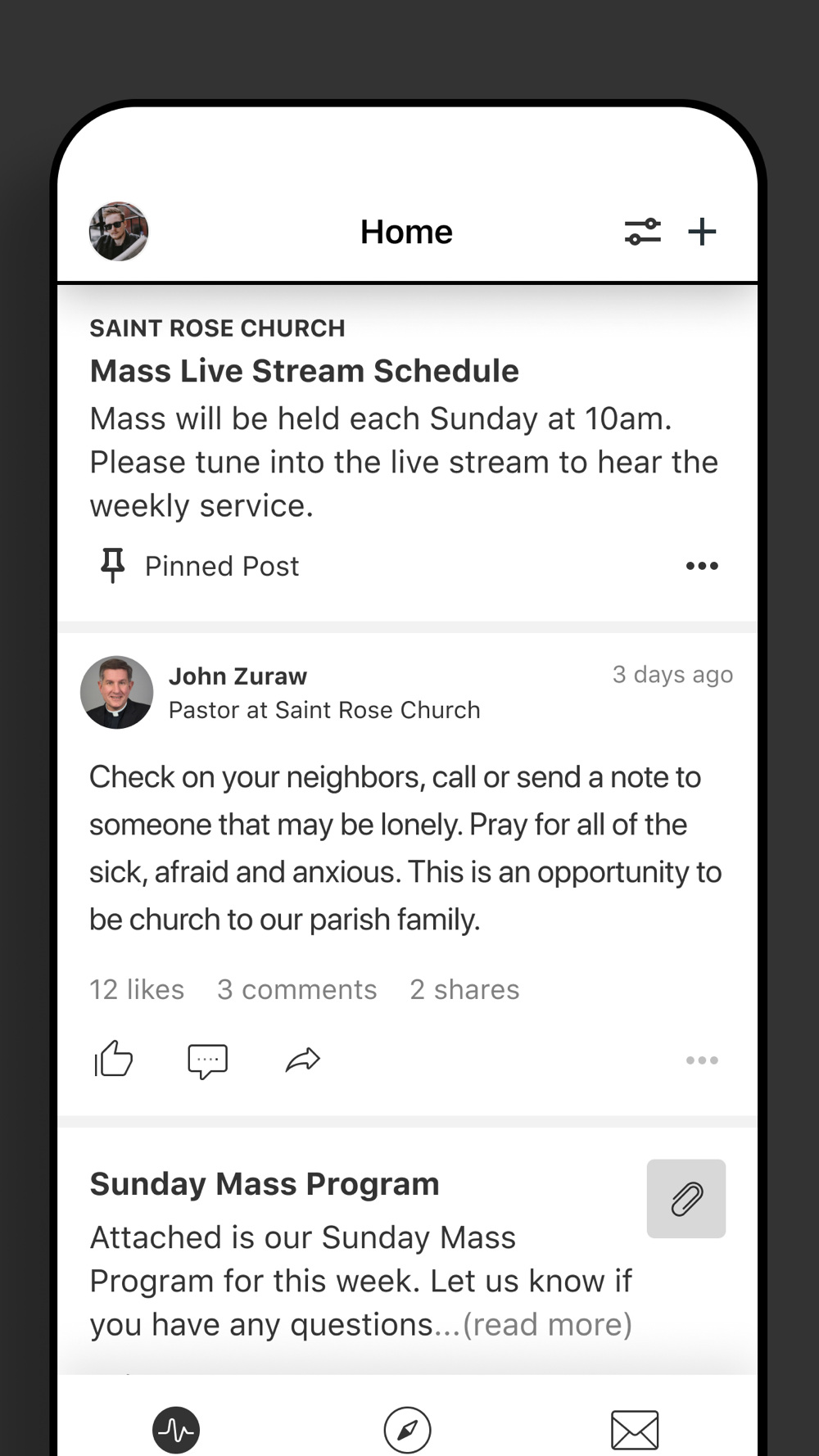The height and width of the screenshot is (1456, 819).
Task: Open the Sunday Mass Program attachment
Action: coord(686,1199)
